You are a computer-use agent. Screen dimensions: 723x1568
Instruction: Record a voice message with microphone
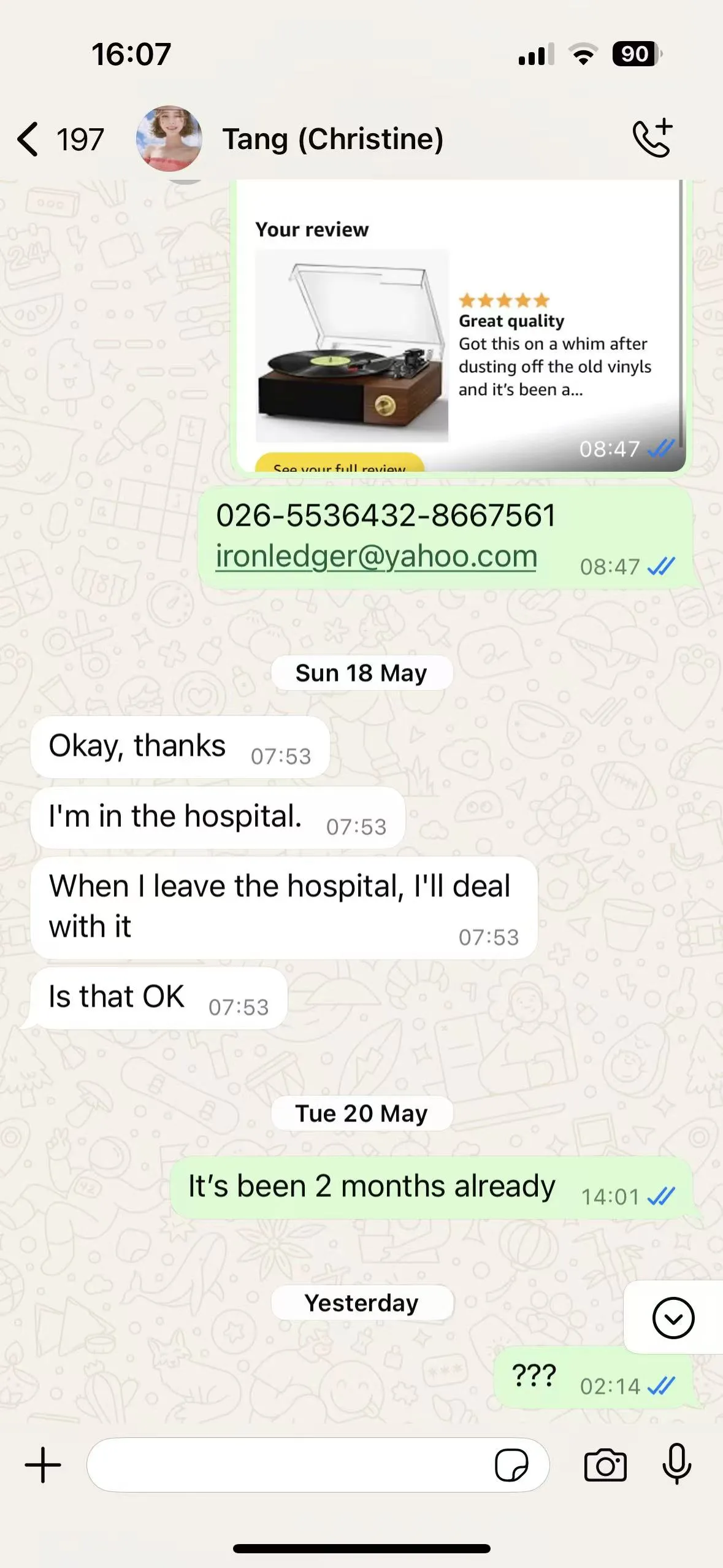point(676,1464)
